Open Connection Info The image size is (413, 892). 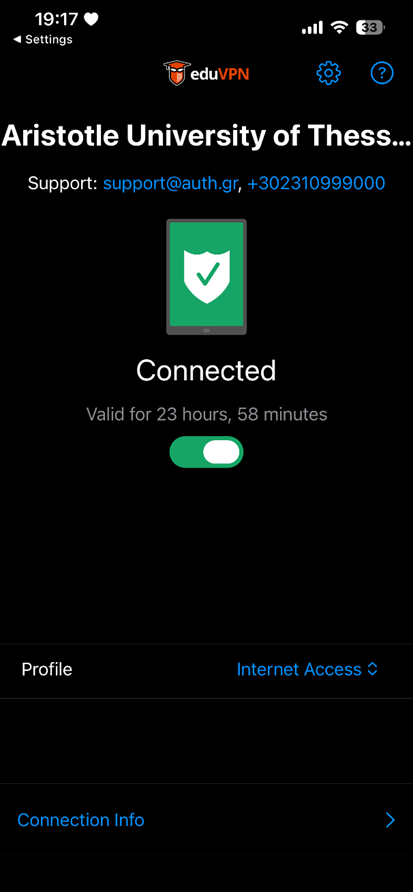pyautogui.click(x=206, y=820)
